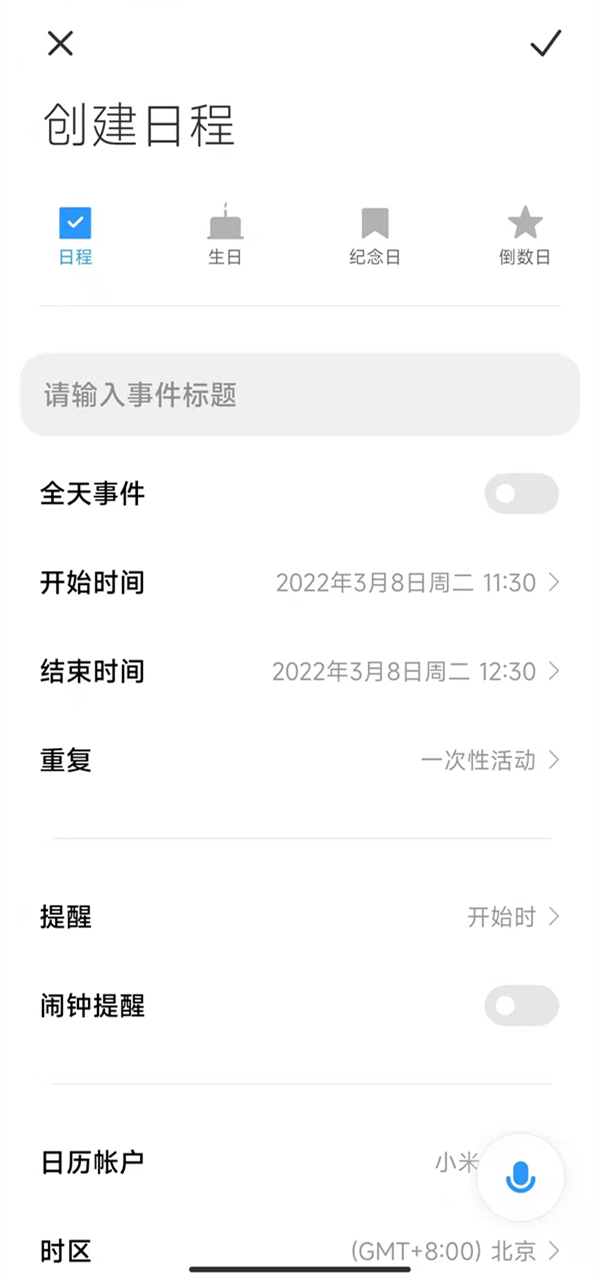Start voice input with the microphone button
The image size is (600, 1281).
521,1178
